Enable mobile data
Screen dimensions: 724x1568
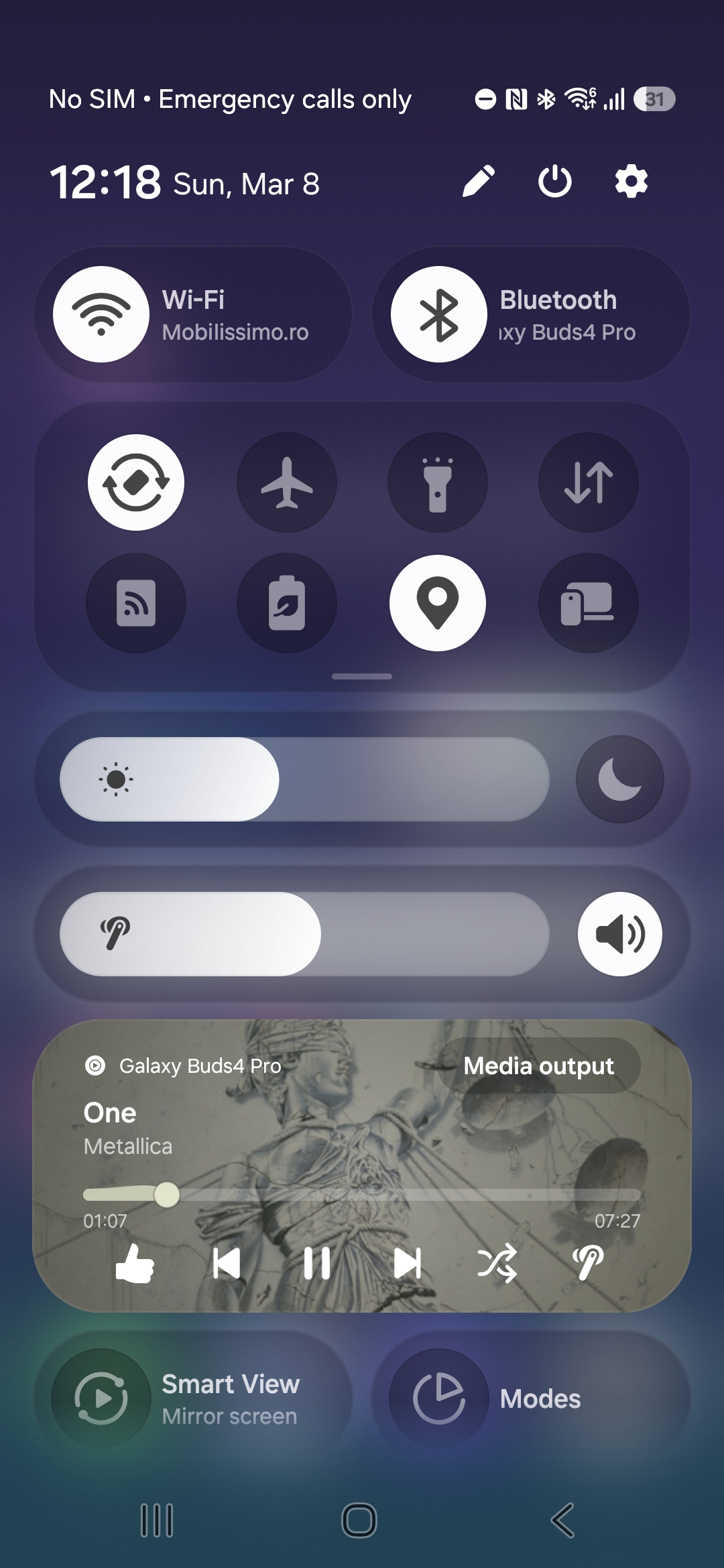point(588,482)
